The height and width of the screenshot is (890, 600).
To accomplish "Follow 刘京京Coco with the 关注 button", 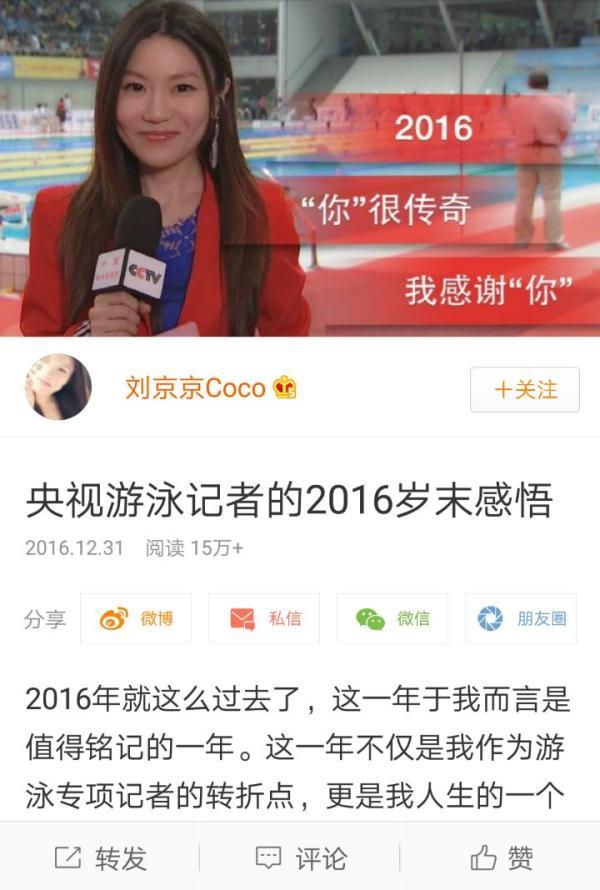I will [x=524, y=390].
